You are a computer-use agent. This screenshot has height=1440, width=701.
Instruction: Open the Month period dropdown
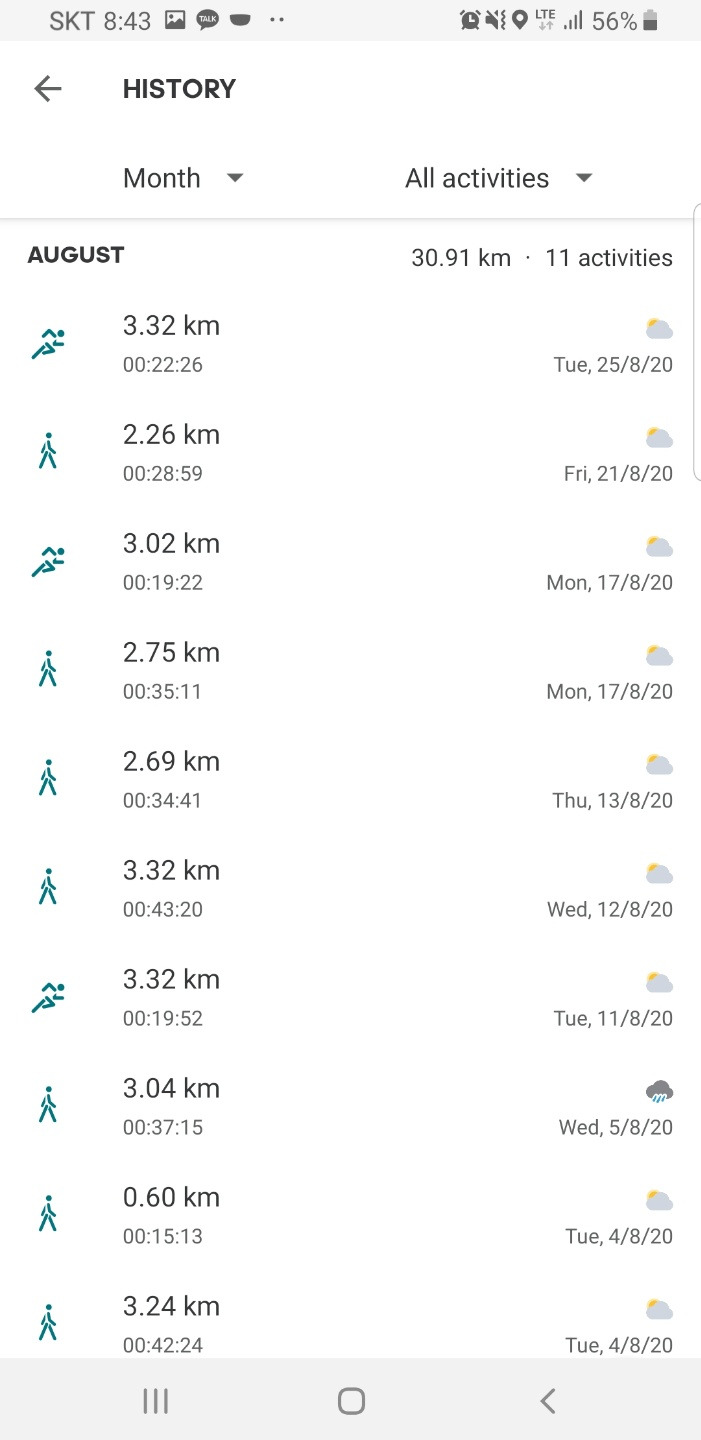point(183,178)
